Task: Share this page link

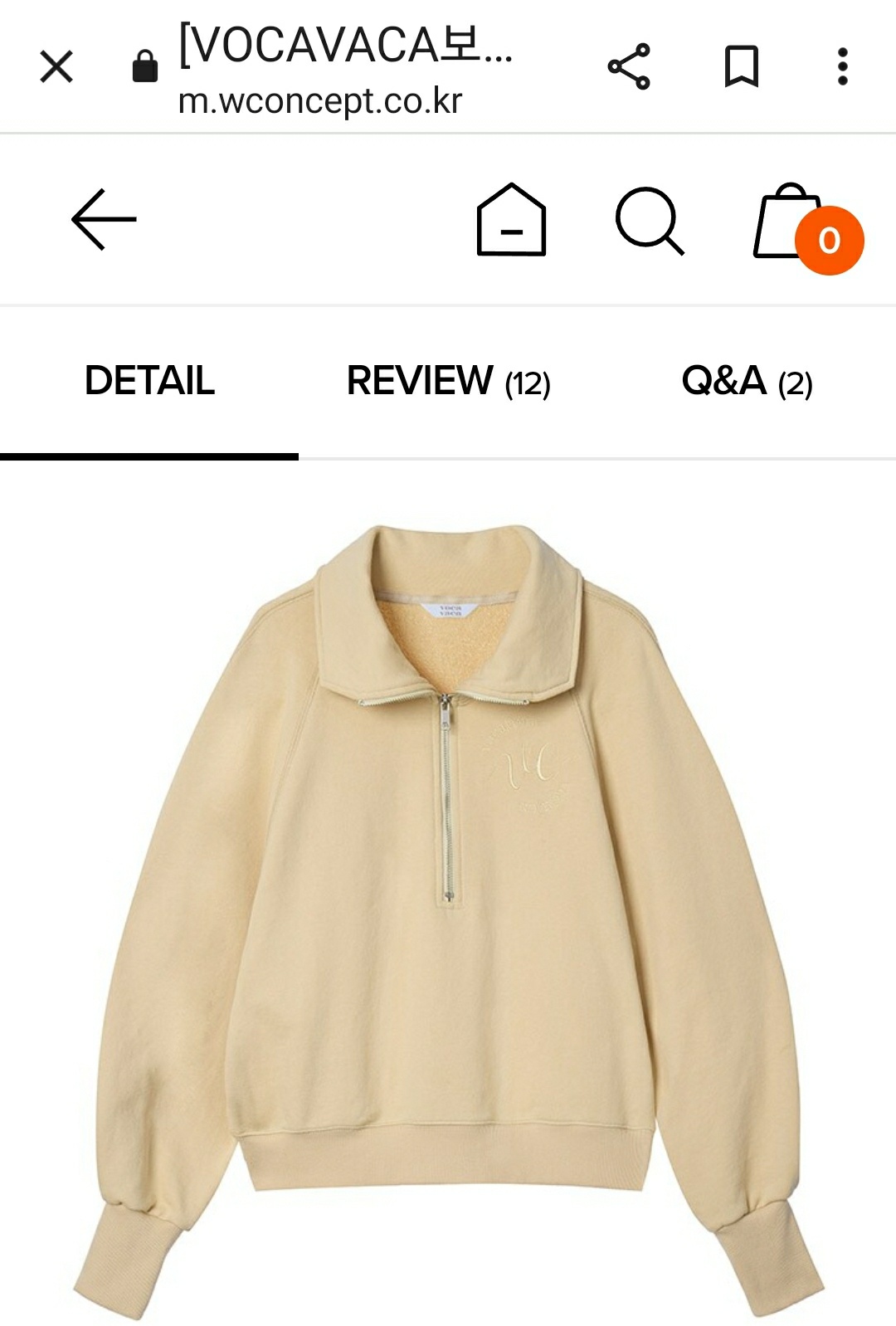Action: tap(629, 66)
